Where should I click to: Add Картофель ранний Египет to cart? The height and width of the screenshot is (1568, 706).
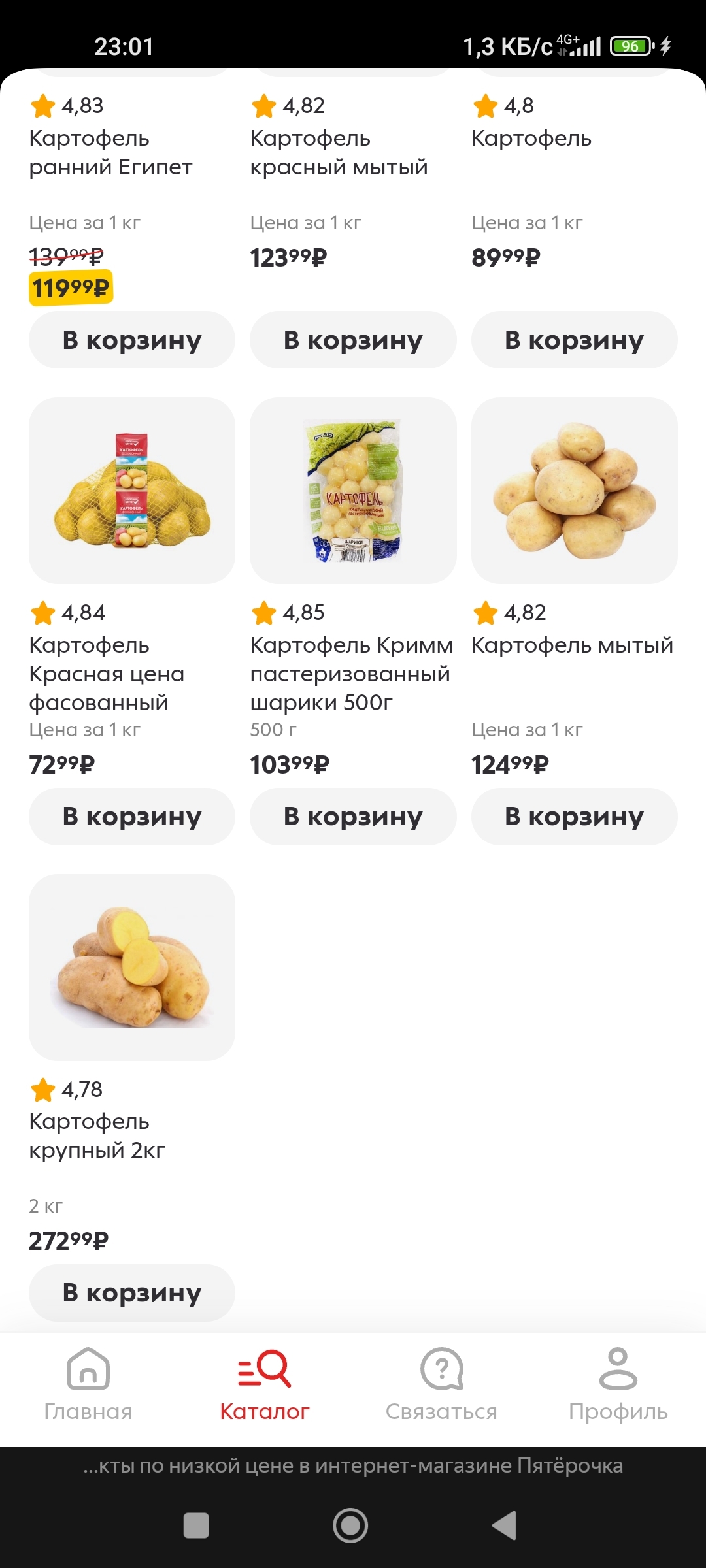pyautogui.click(x=131, y=340)
